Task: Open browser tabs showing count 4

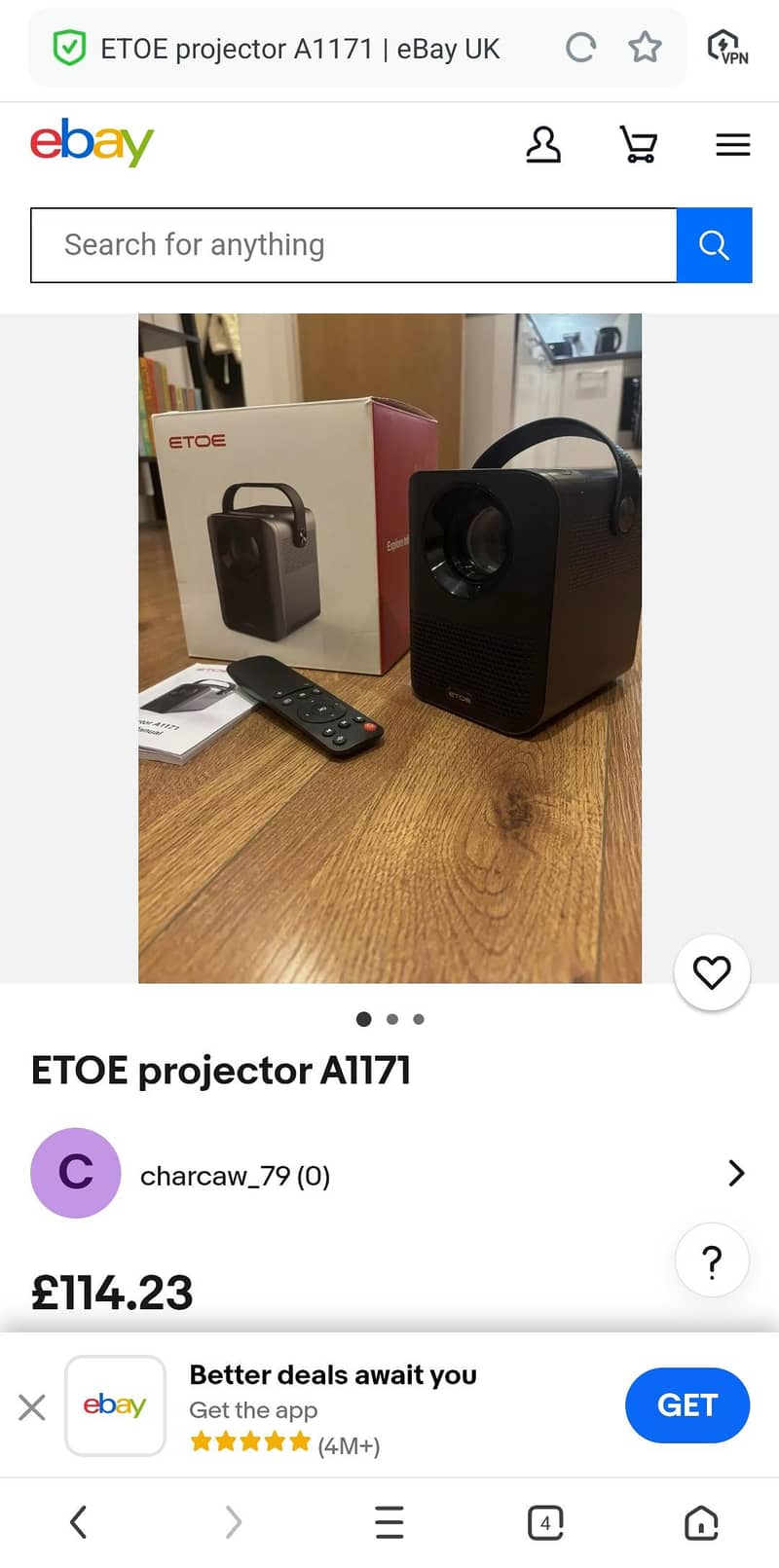Action: coord(546,1521)
